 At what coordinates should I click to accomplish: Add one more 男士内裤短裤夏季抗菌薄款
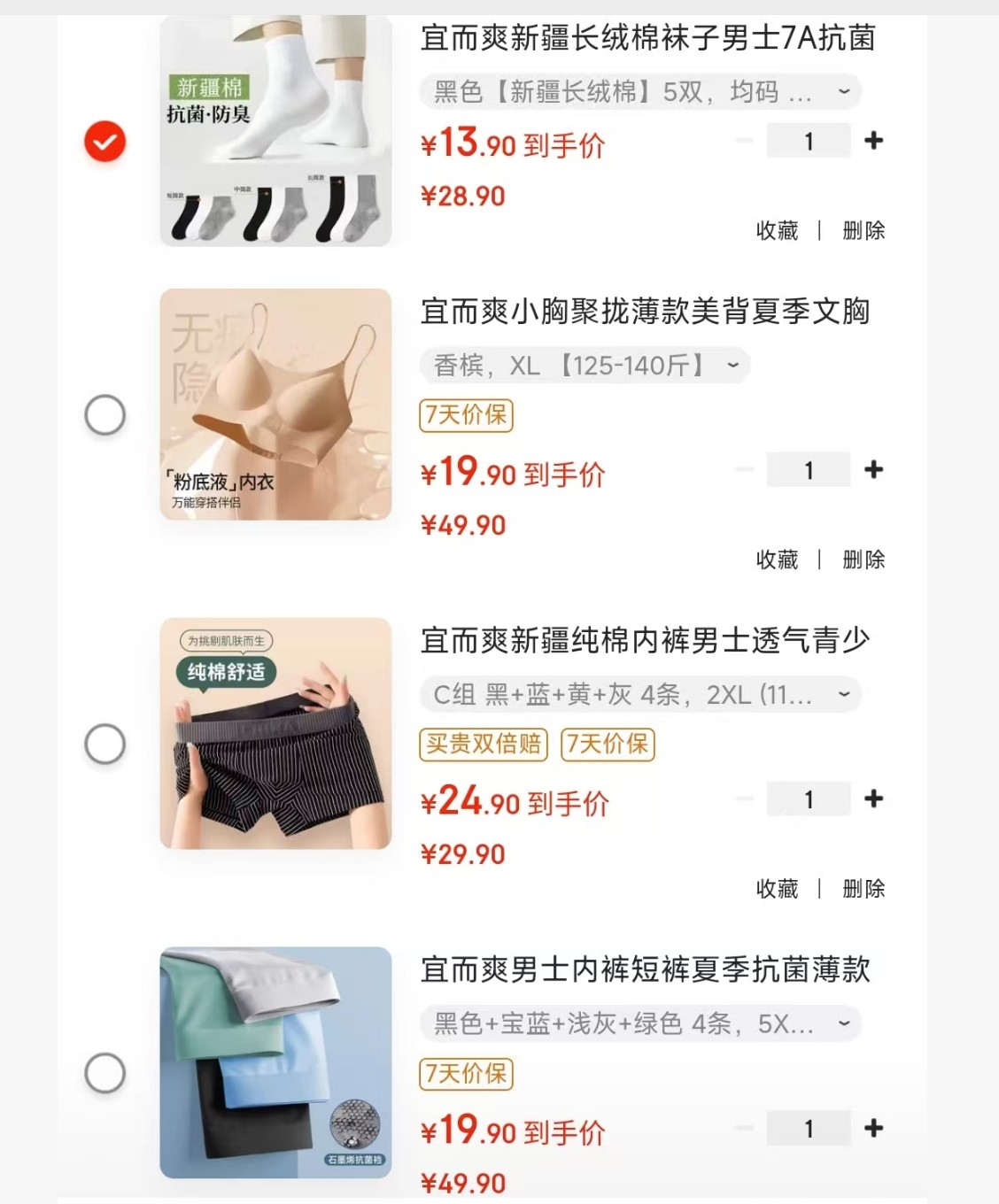(x=873, y=1129)
